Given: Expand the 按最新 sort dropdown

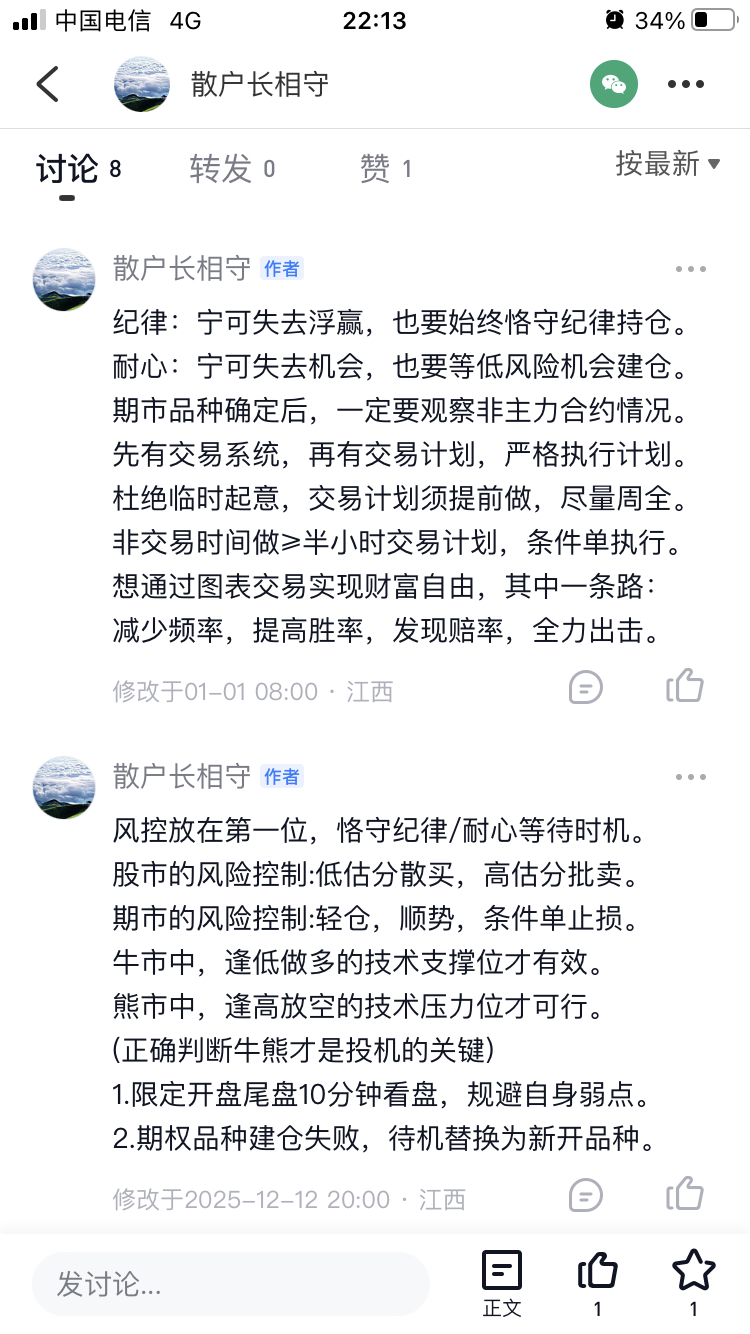Looking at the screenshot, I should 667,163.
